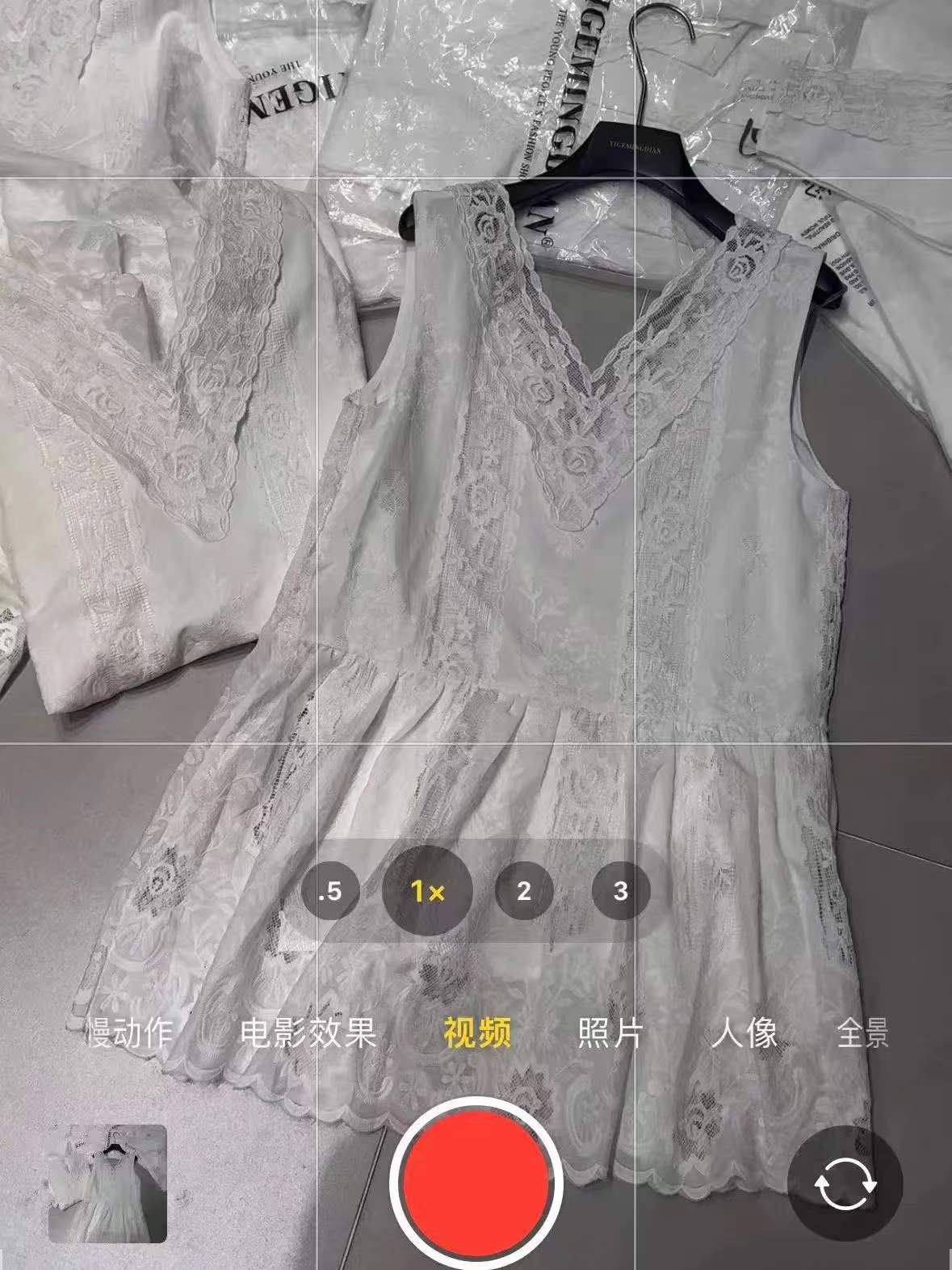
Task: Switch to 慢动作 mode
Action: [x=129, y=1032]
